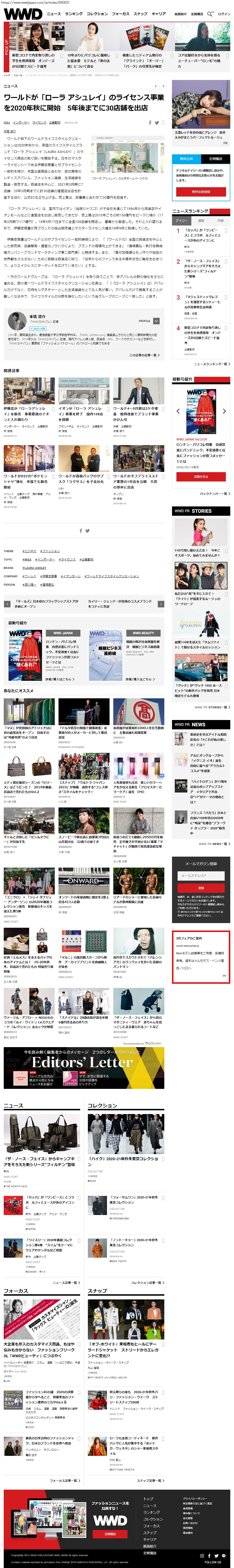Switch ranking to the 週間 tab
This screenshot has width=234, height=1568.
(x=201, y=220)
